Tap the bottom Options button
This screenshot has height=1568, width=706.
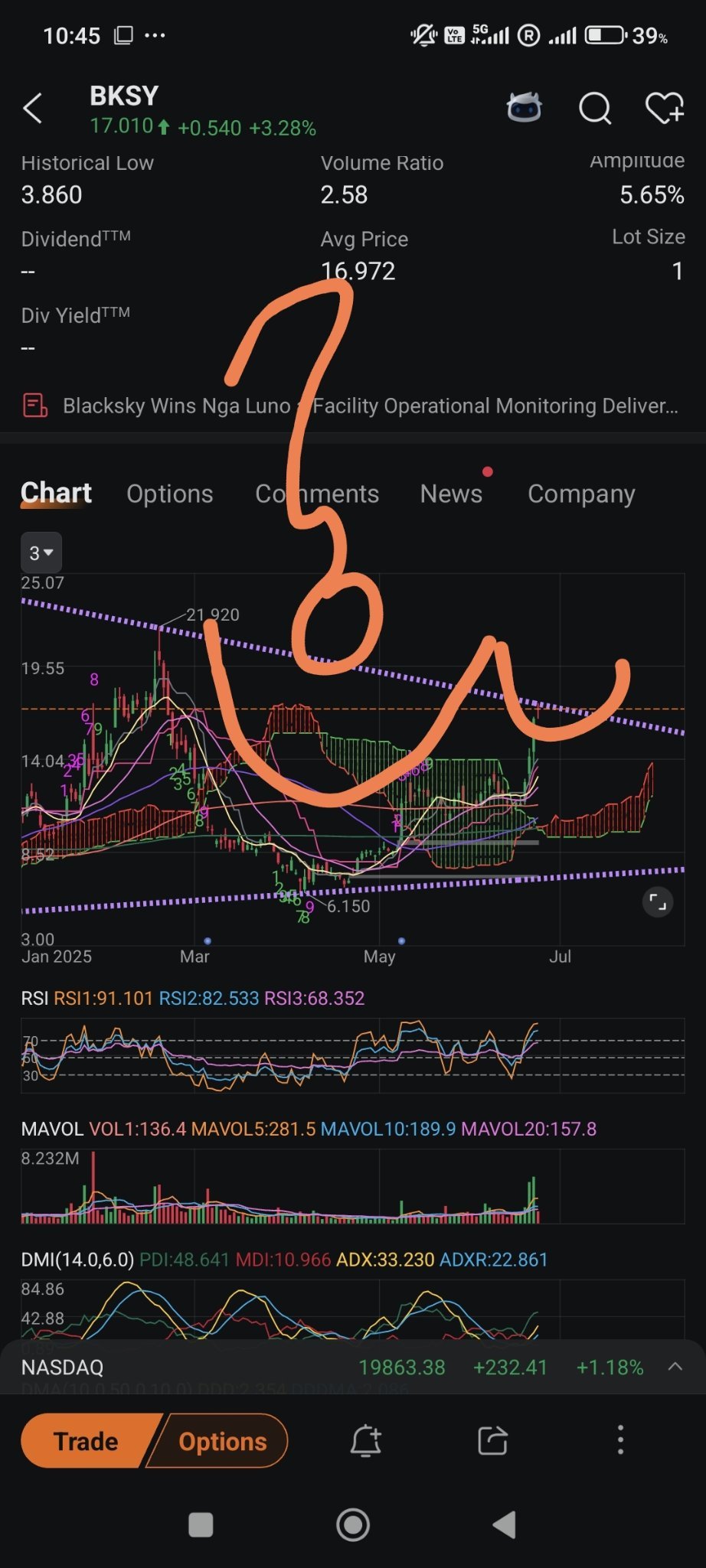click(222, 1441)
